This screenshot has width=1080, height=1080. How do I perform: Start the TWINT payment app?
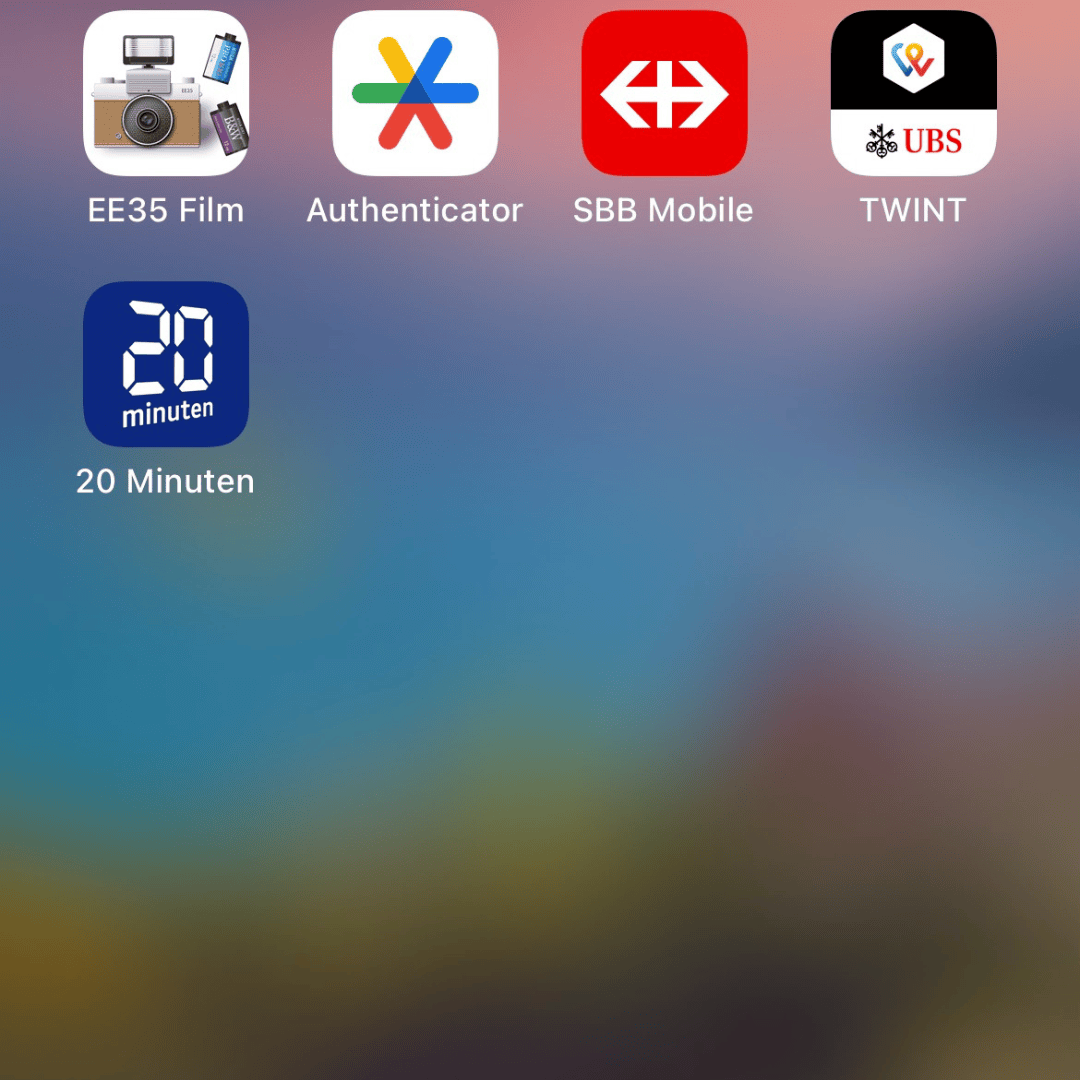(913, 94)
